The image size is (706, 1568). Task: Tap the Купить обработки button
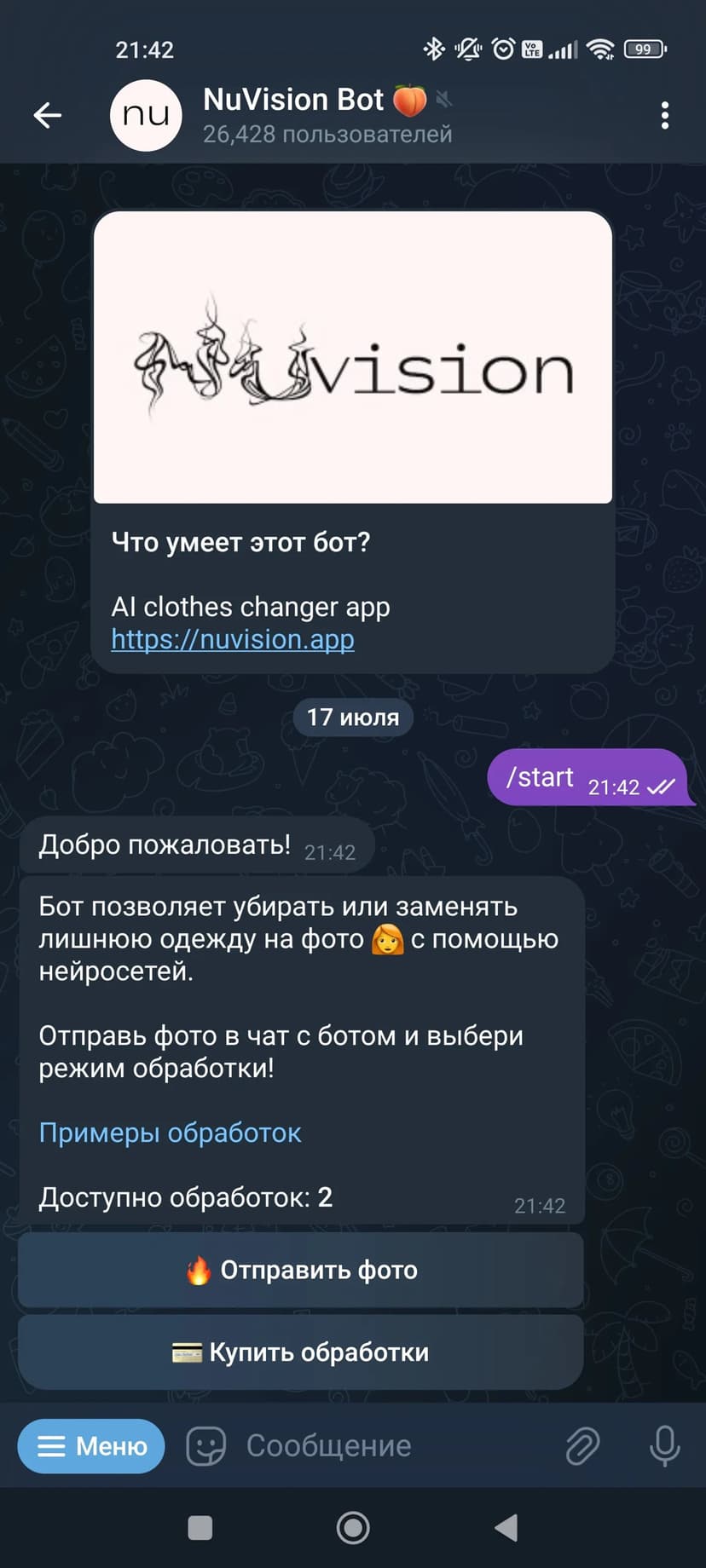[301, 1352]
